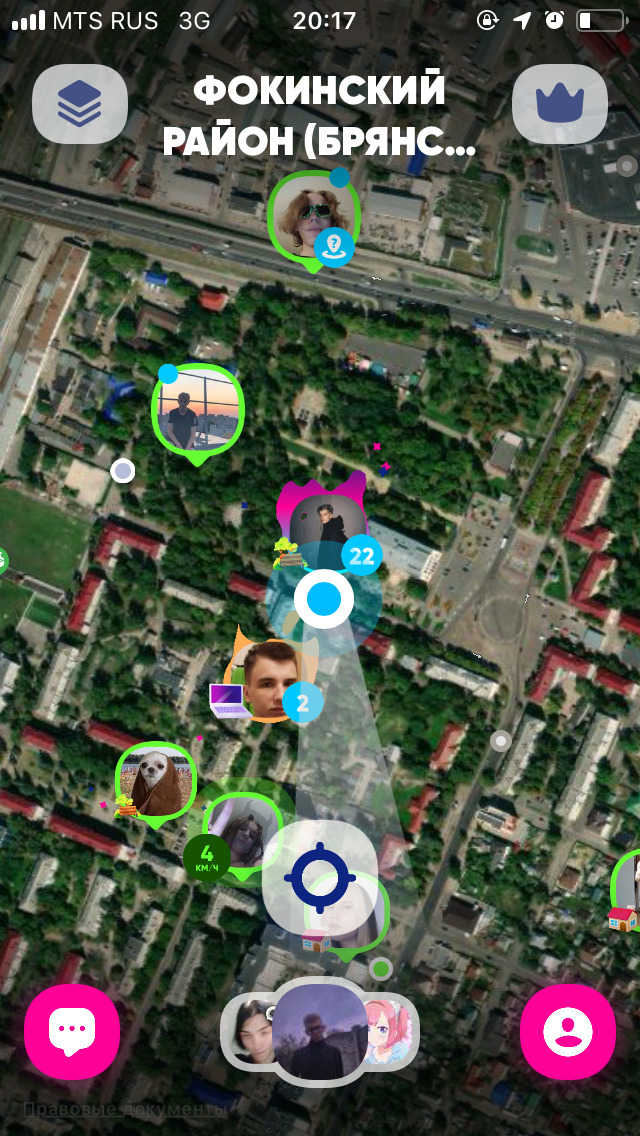Open the pink profile button
The image size is (640, 1136).
click(568, 1031)
